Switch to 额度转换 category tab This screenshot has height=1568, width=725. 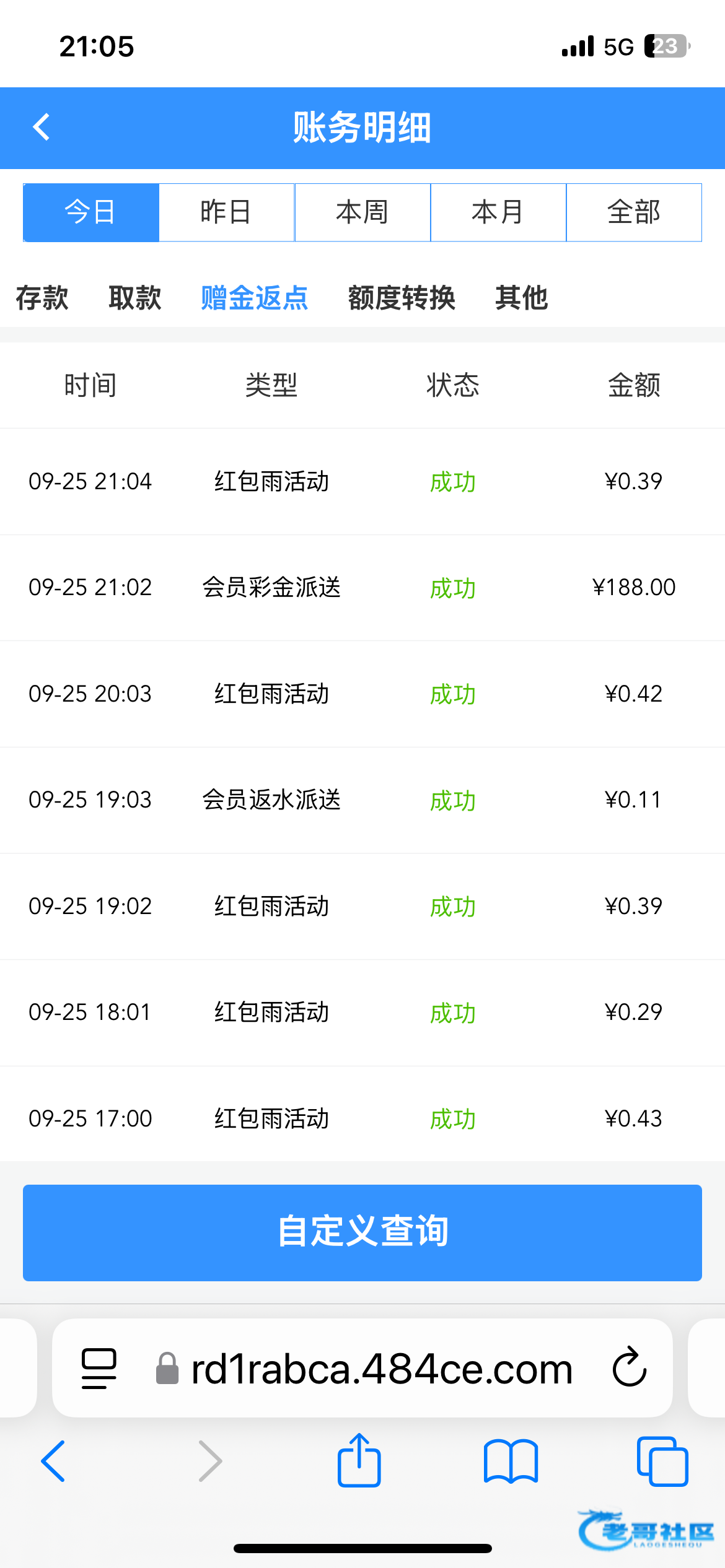click(x=402, y=298)
